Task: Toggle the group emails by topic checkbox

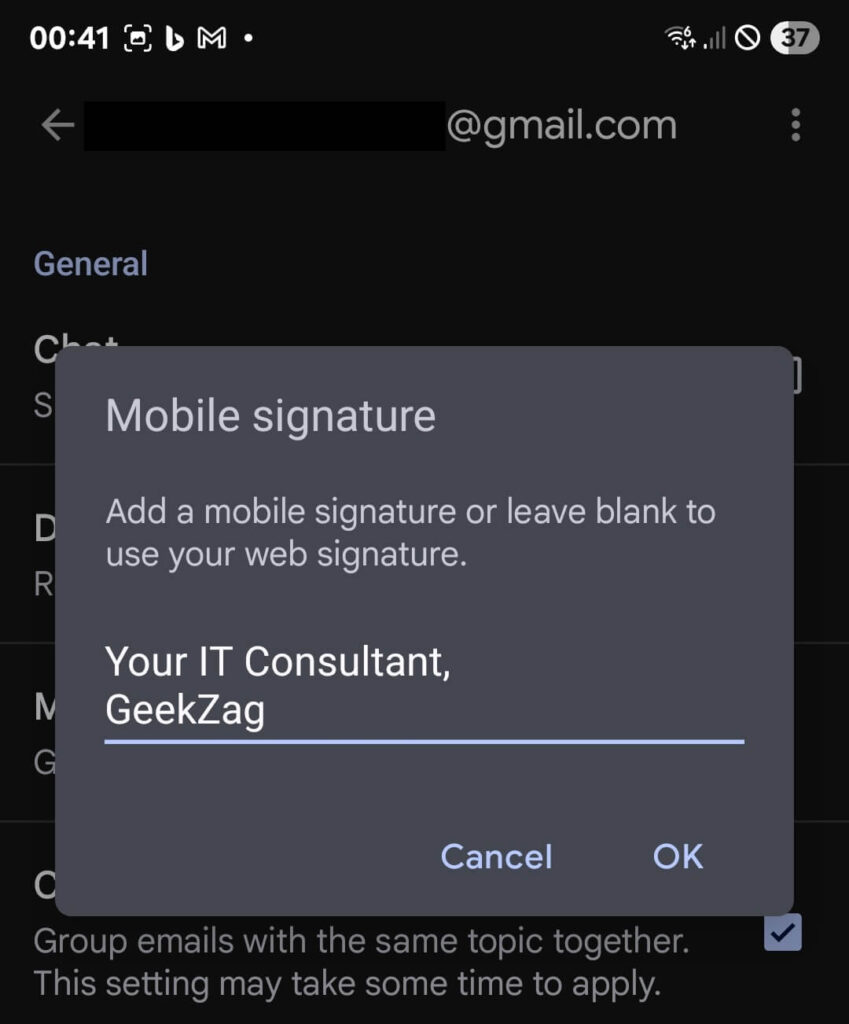Action: click(782, 932)
